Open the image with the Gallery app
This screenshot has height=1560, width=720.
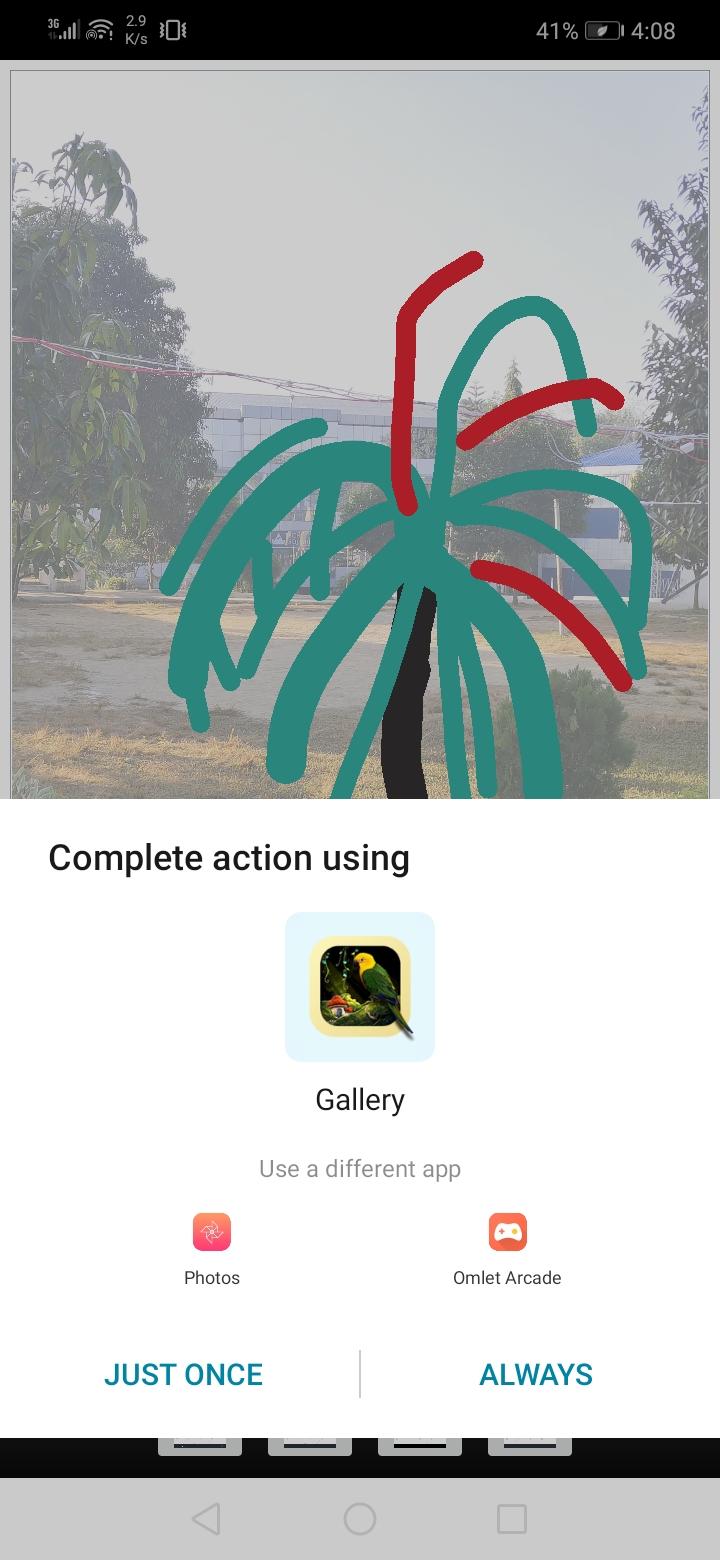click(x=360, y=987)
